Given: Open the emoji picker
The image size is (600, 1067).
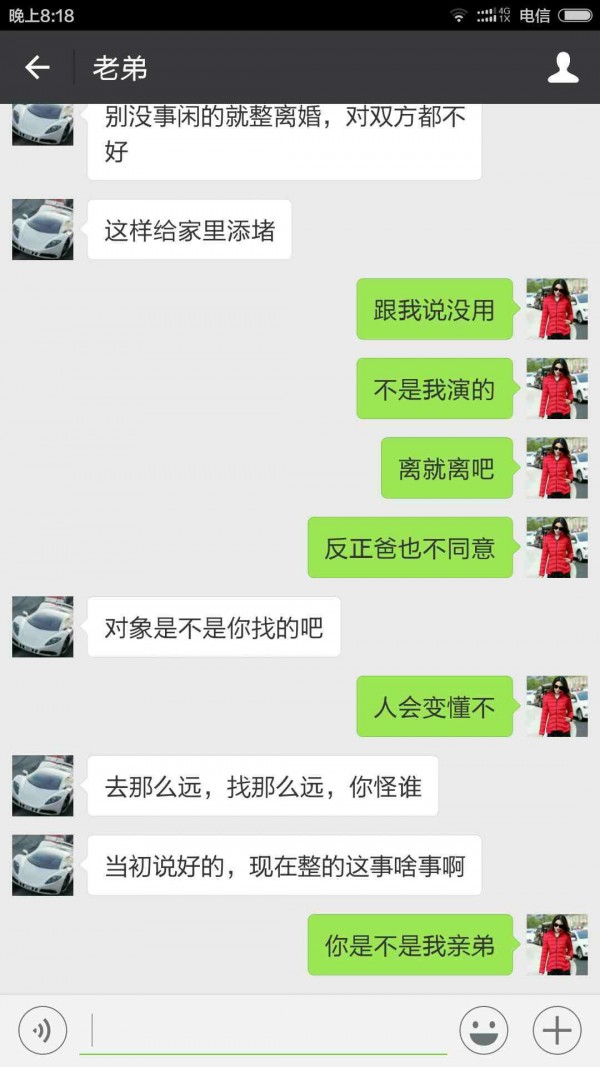Looking at the screenshot, I should point(483,1030).
